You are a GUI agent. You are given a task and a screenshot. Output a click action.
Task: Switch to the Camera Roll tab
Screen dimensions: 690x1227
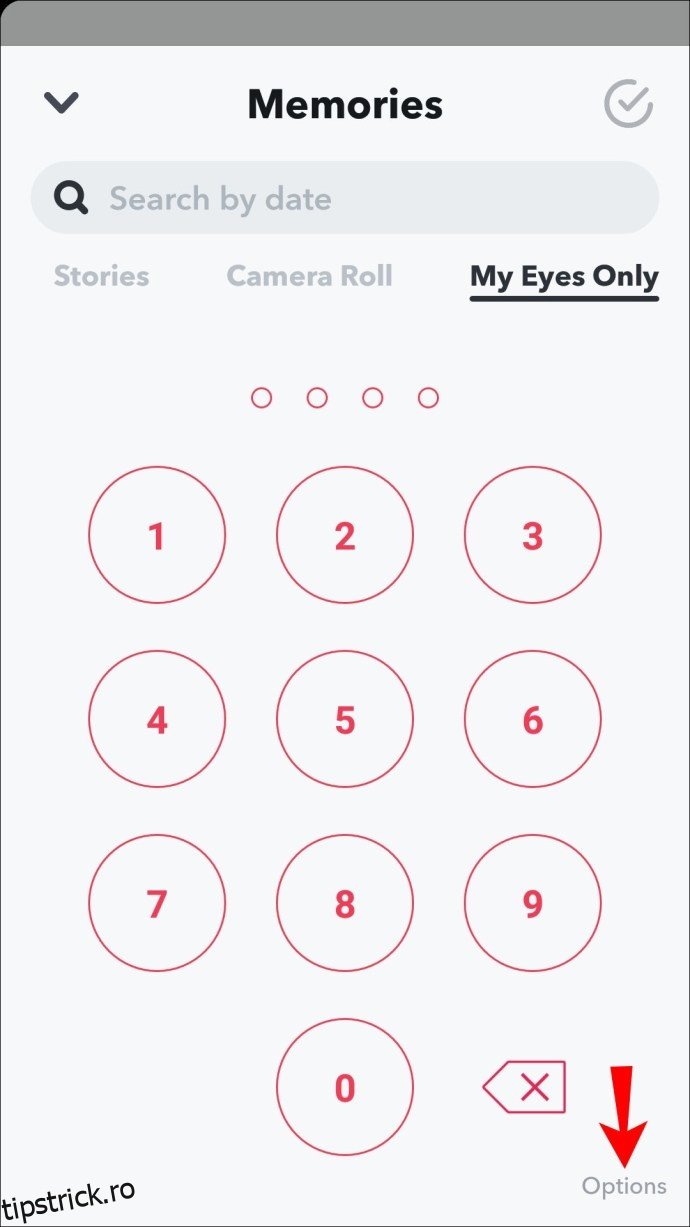309,276
